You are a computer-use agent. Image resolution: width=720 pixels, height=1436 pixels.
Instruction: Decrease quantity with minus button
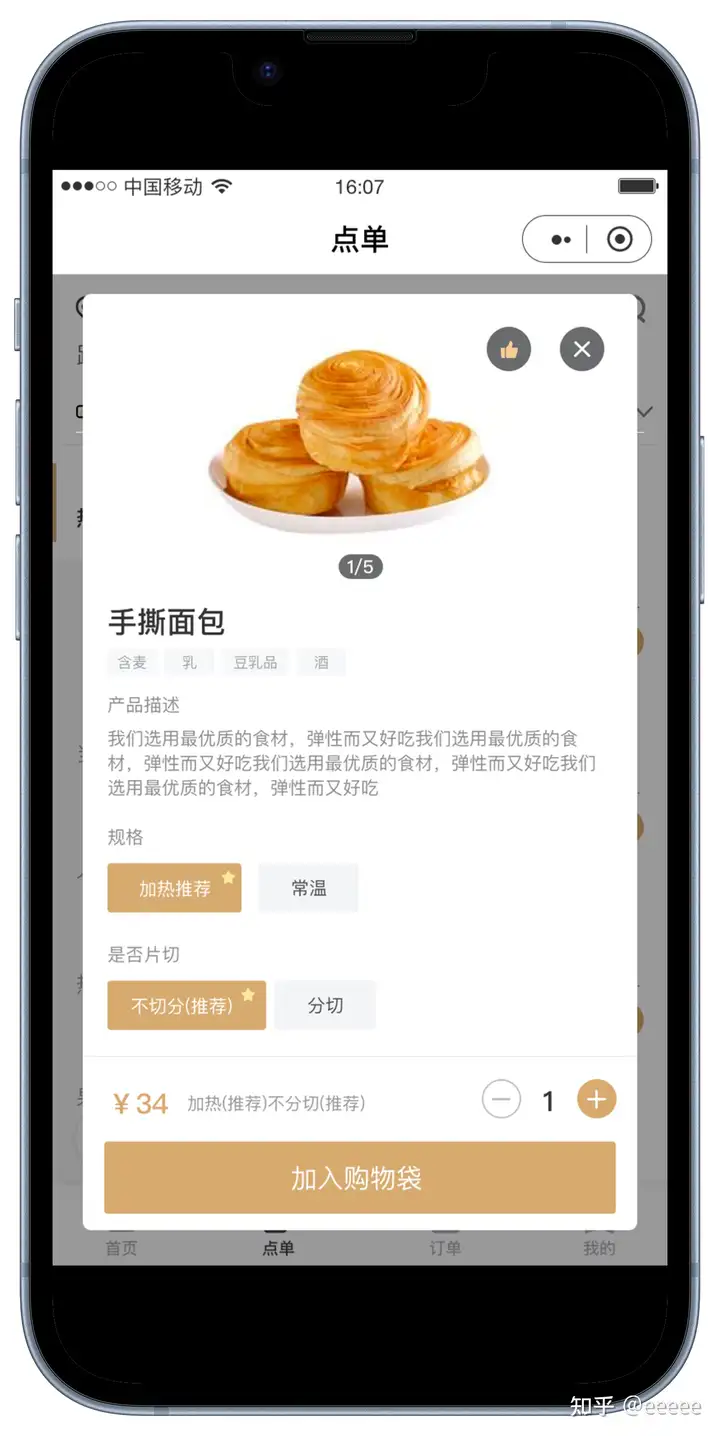click(501, 1100)
